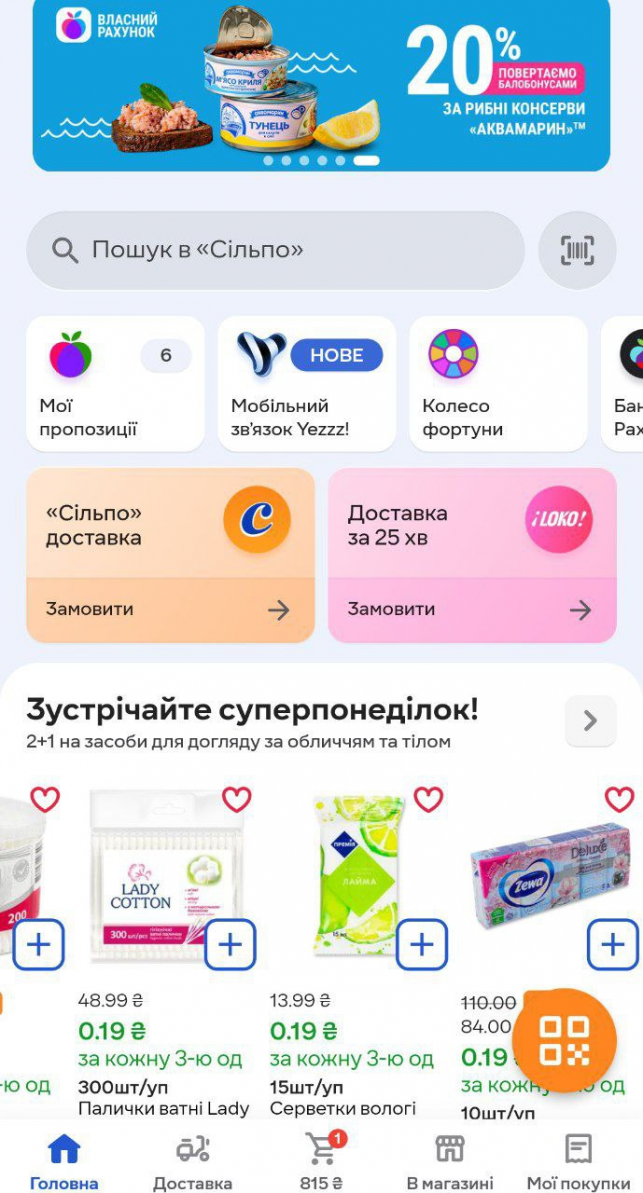Image resolution: width=643 pixels, height=1193 pixels.
Task: Open the Аквамарин 20% promo banner
Action: pyautogui.click(x=321, y=85)
